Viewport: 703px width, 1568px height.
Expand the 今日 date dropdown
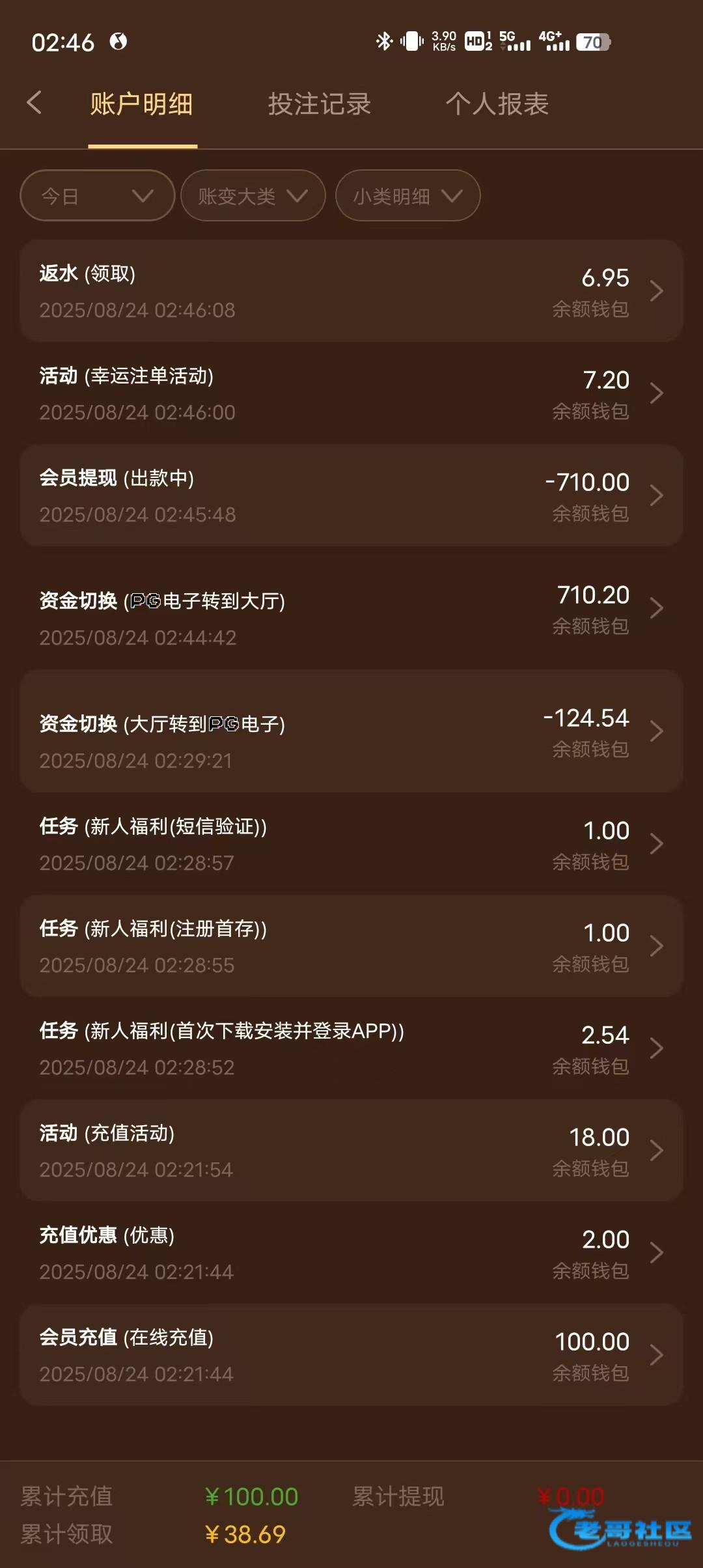coord(97,195)
